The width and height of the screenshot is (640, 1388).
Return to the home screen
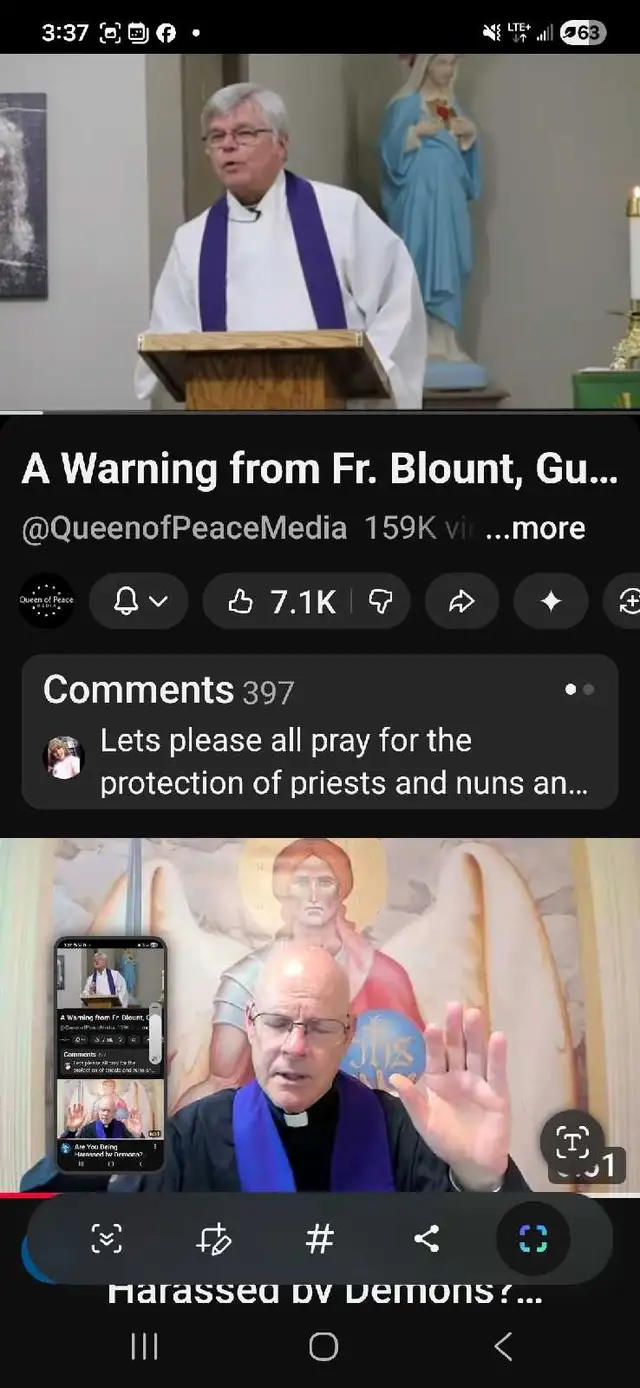click(323, 1347)
